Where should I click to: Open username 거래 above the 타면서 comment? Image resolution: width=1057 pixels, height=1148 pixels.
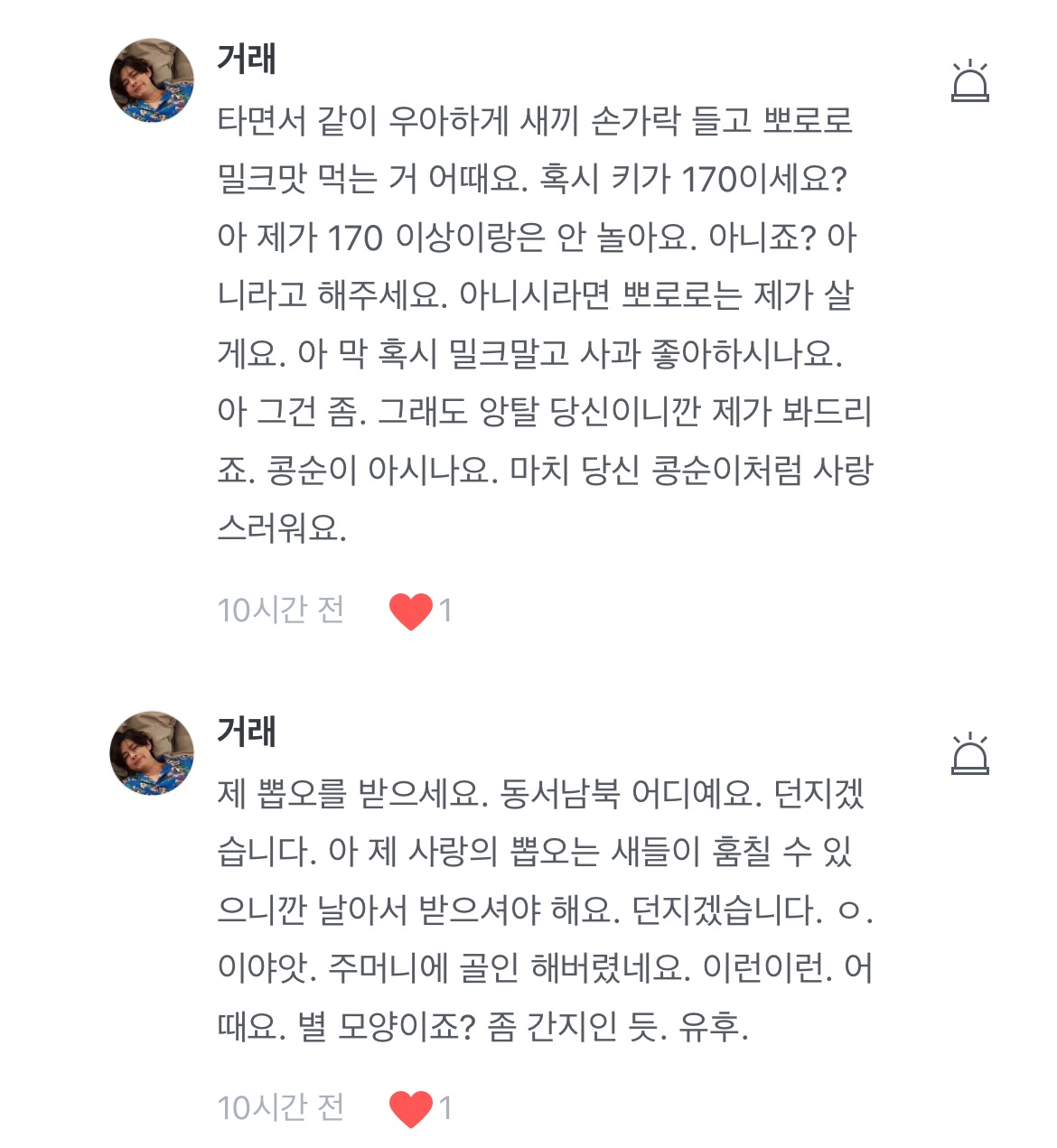pos(246,59)
